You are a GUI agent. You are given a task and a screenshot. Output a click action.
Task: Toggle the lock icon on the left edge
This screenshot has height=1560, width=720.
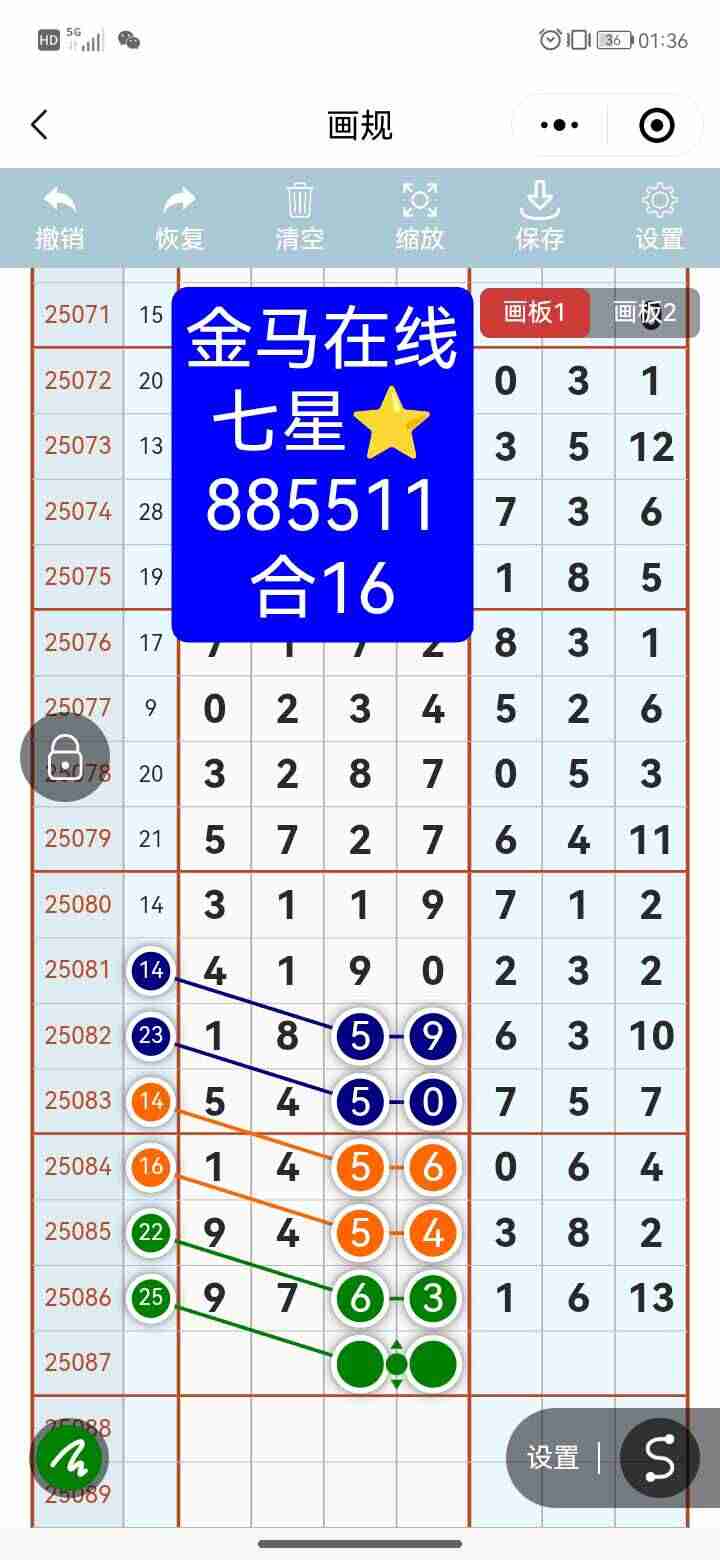pyautogui.click(x=64, y=757)
